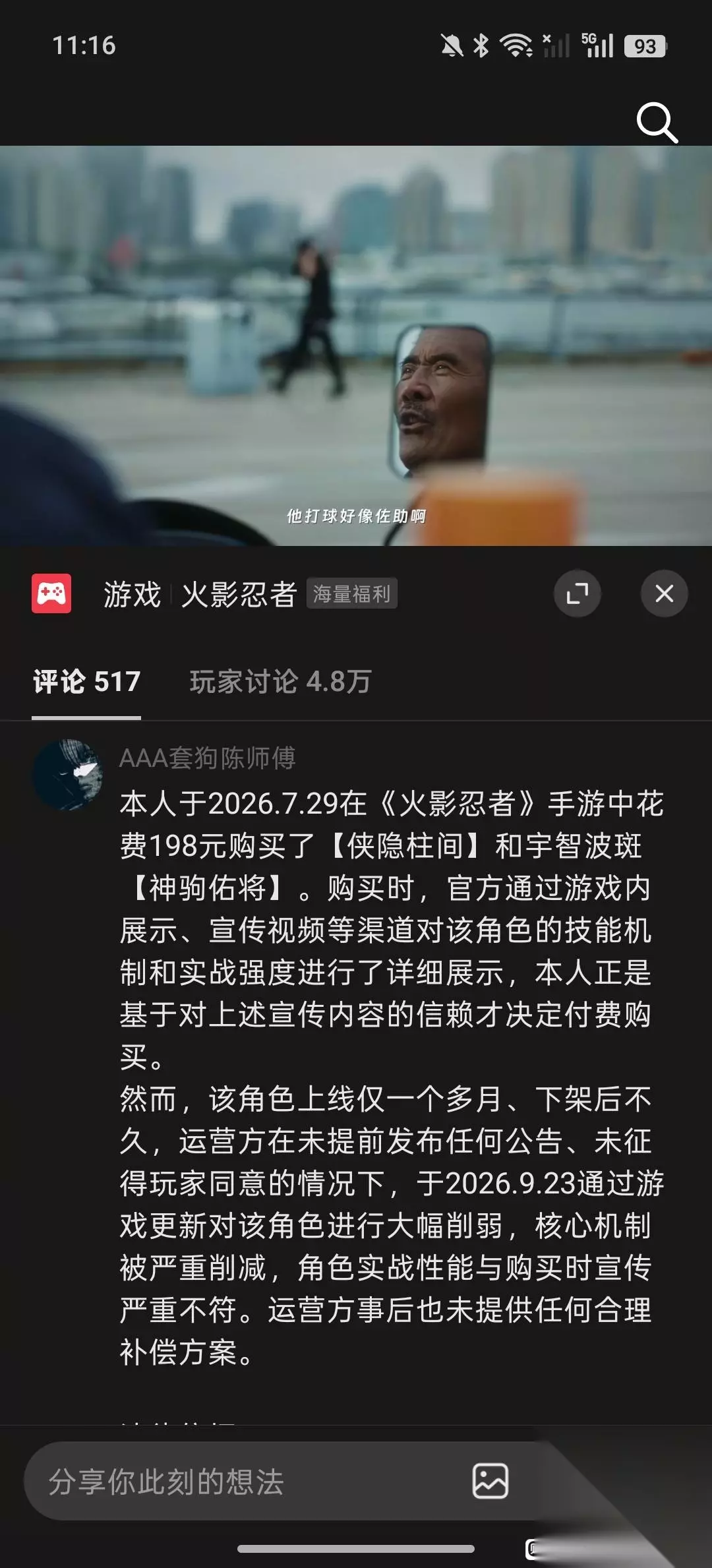Attach an image to the comment
Image resolution: width=712 pixels, height=1568 pixels.
click(490, 1481)
